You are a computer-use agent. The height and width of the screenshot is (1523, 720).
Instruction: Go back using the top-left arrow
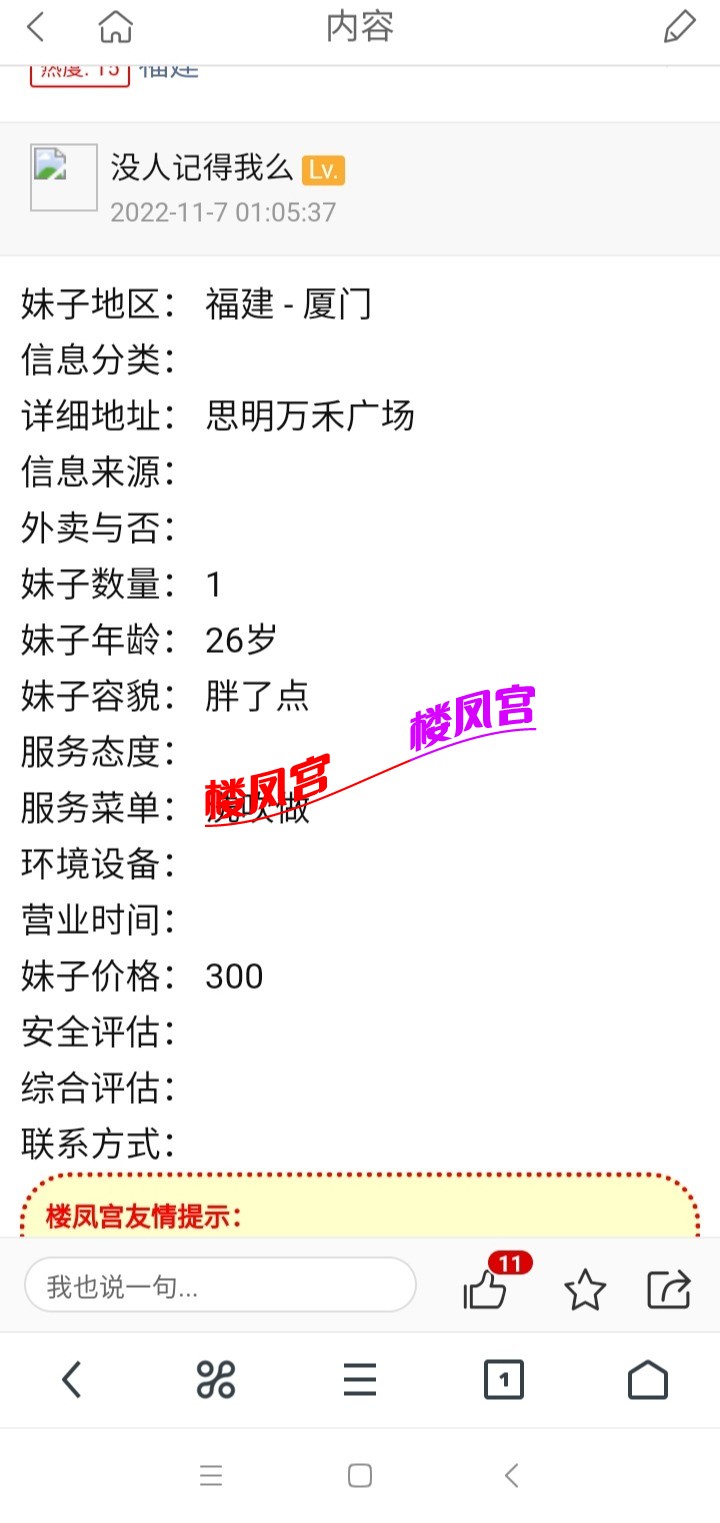[x=36, y=28]
